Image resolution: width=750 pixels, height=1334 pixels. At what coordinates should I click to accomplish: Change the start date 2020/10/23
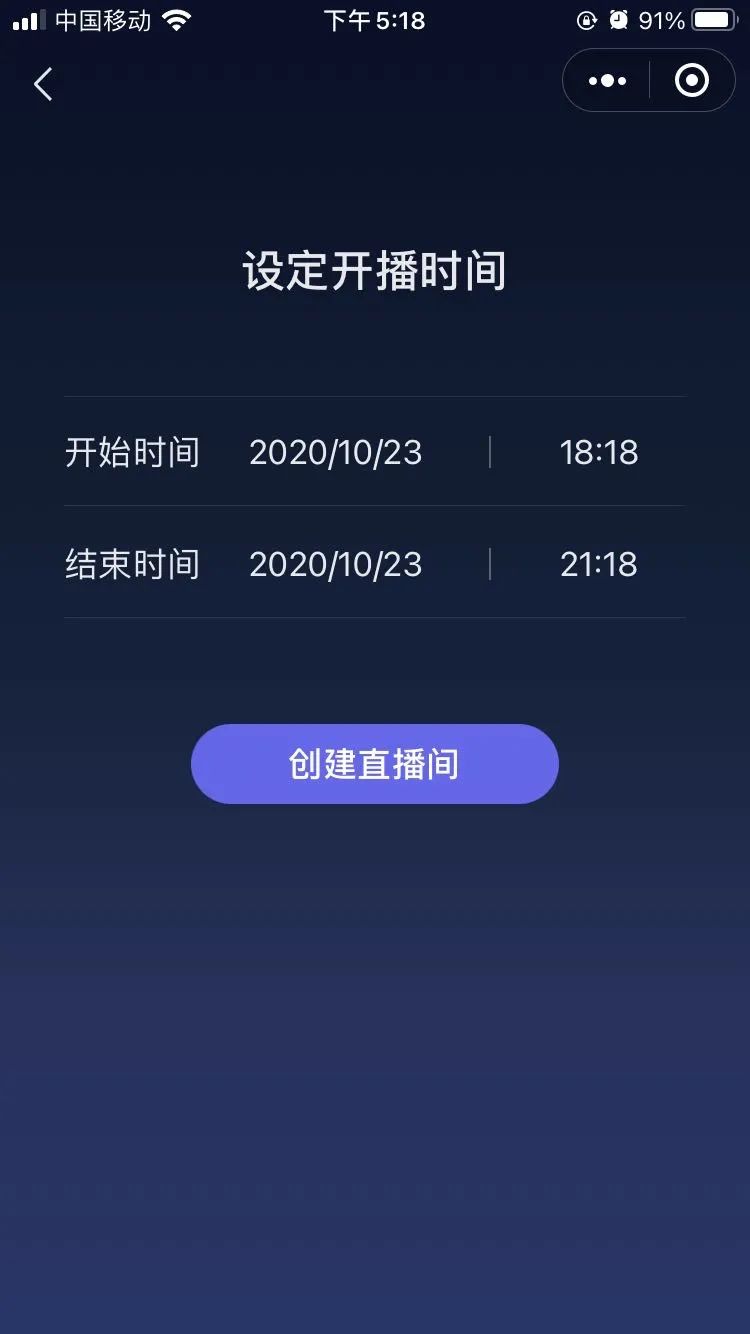pos(336,453)
